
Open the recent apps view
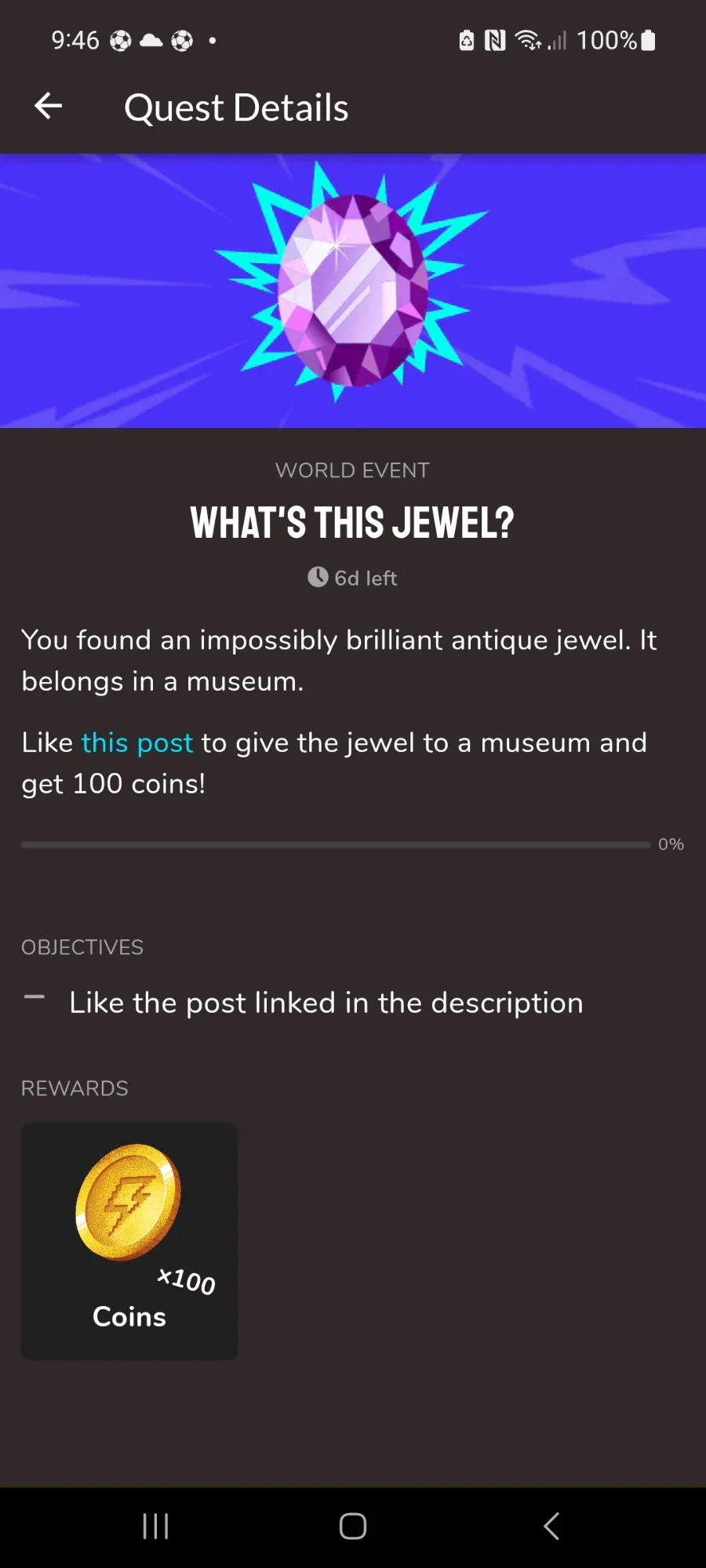click(155, 1526)
